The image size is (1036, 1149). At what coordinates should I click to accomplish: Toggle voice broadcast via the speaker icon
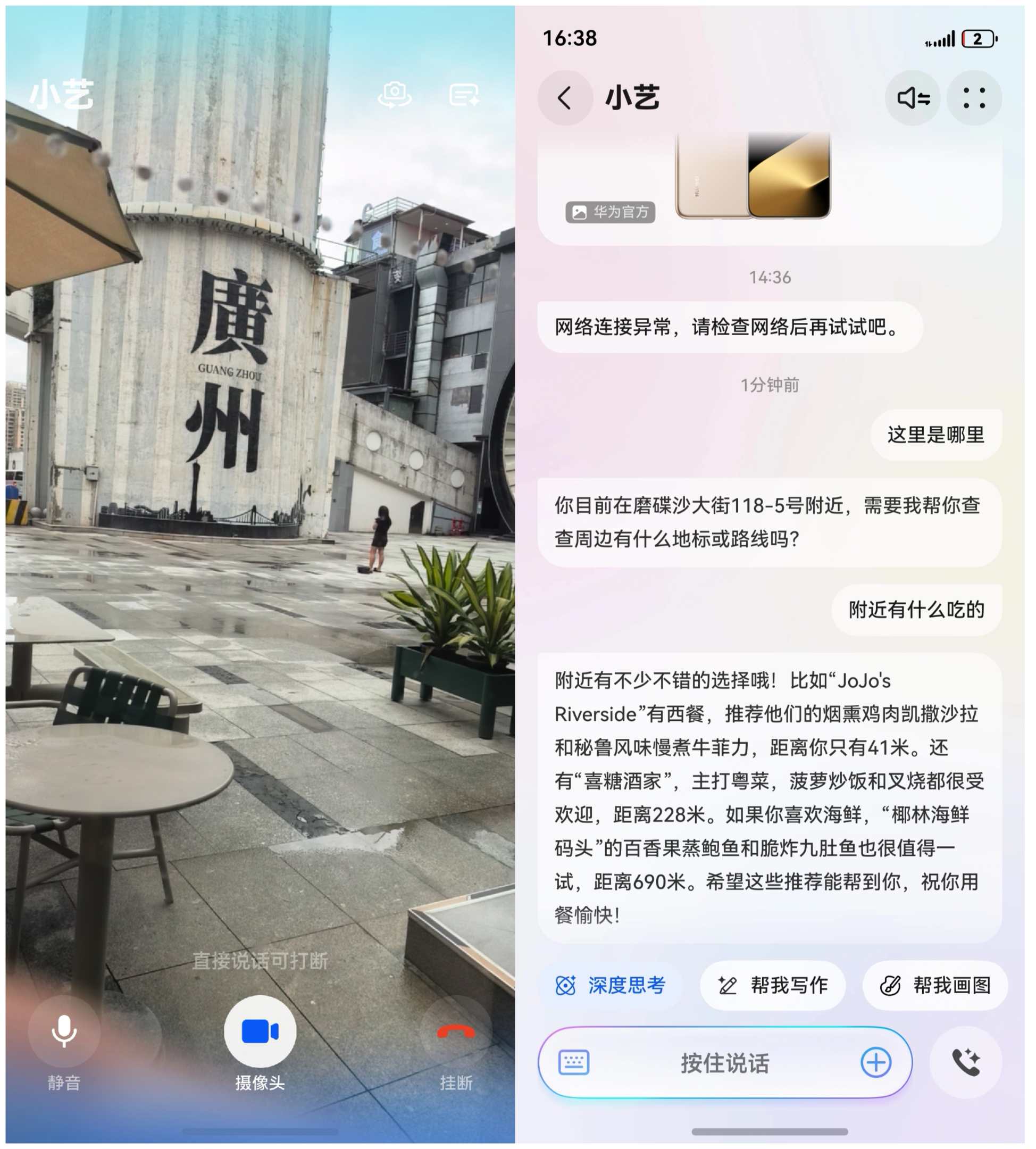(913, 98)
